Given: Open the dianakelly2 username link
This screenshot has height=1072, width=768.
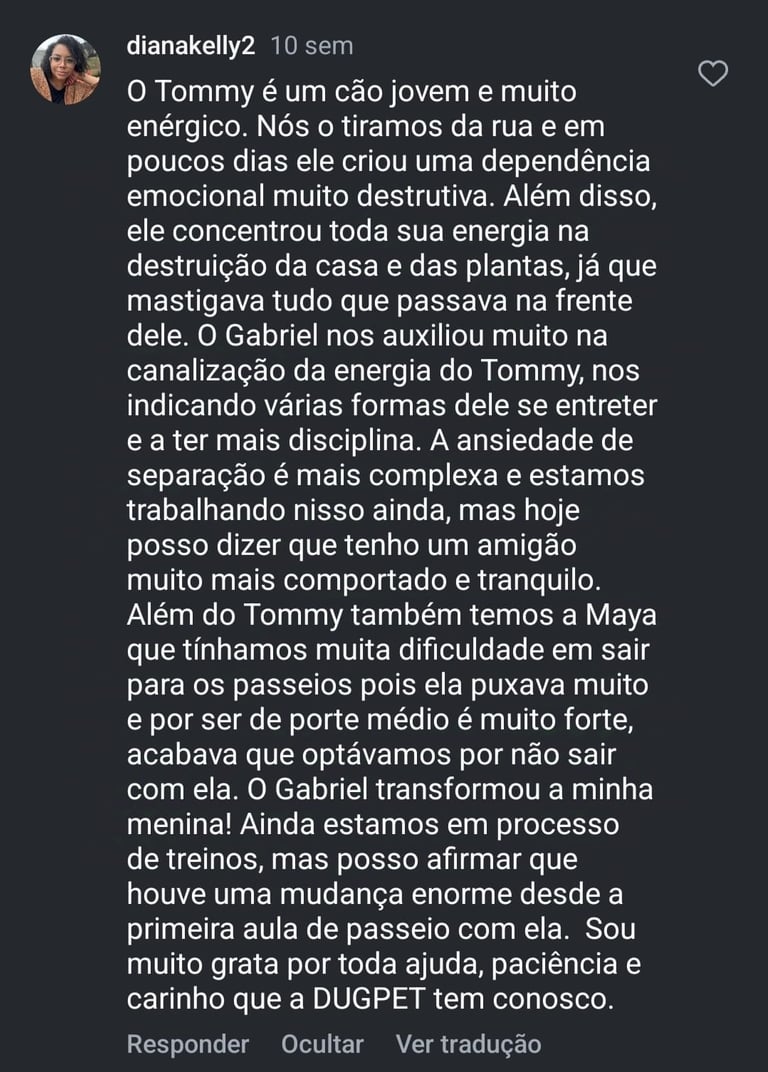Looking at the screenshot, I should tap(191, 46).
